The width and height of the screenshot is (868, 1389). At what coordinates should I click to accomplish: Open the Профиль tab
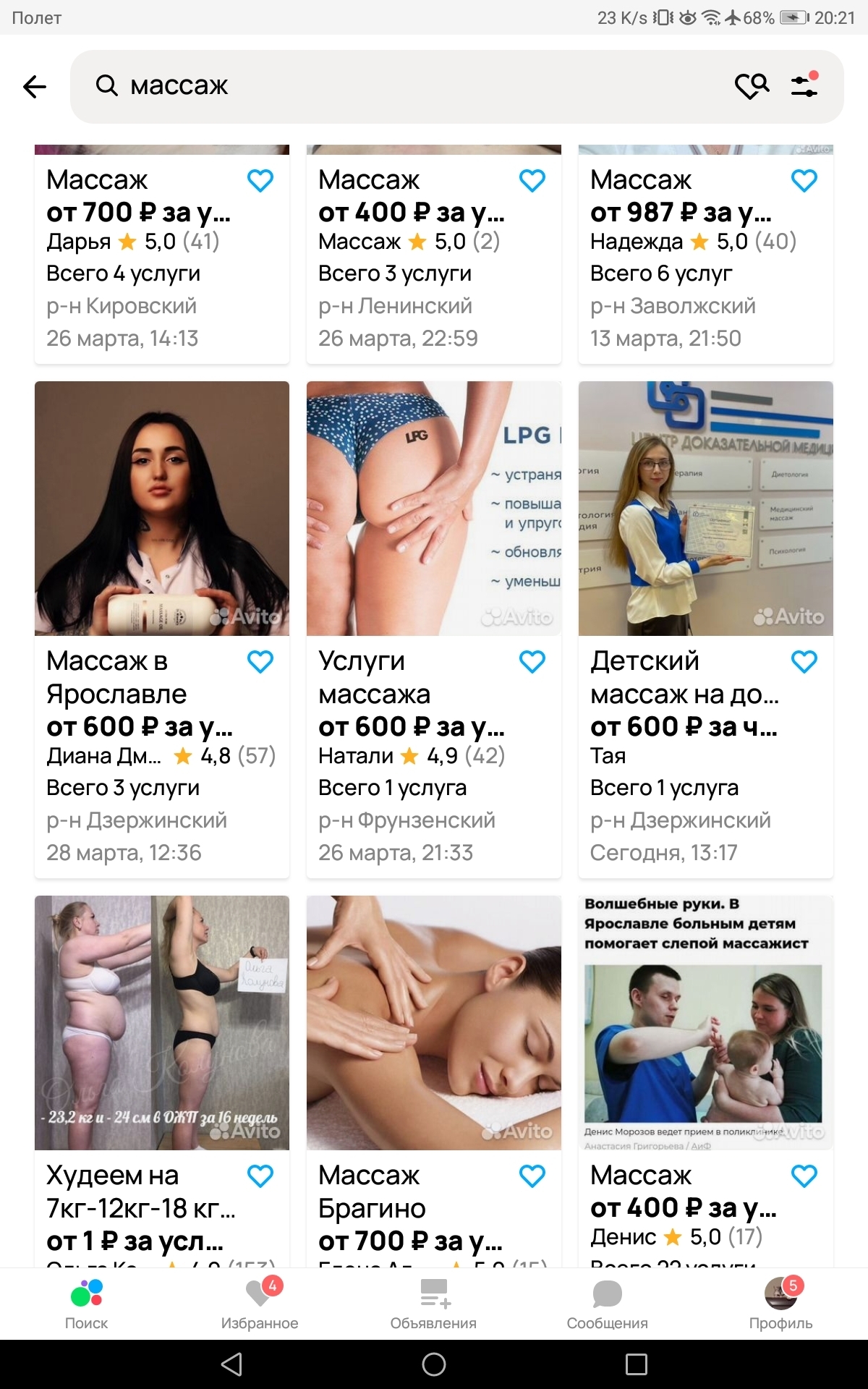coord(781,1304)
